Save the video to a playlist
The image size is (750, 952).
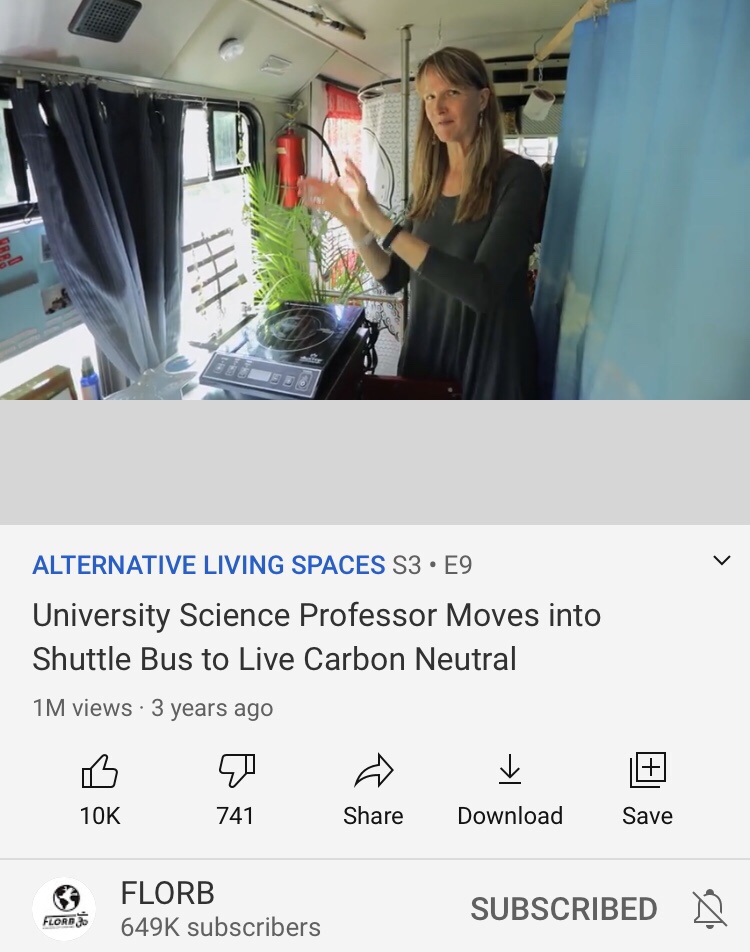pyautogui.click(x=646, y=770)
